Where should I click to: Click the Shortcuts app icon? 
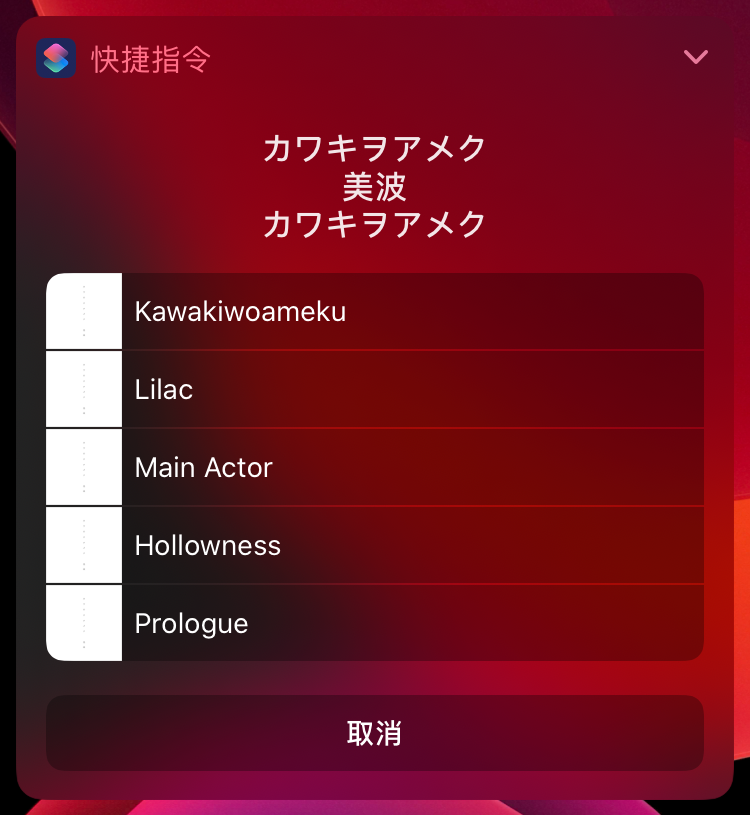tap(57, 58)
